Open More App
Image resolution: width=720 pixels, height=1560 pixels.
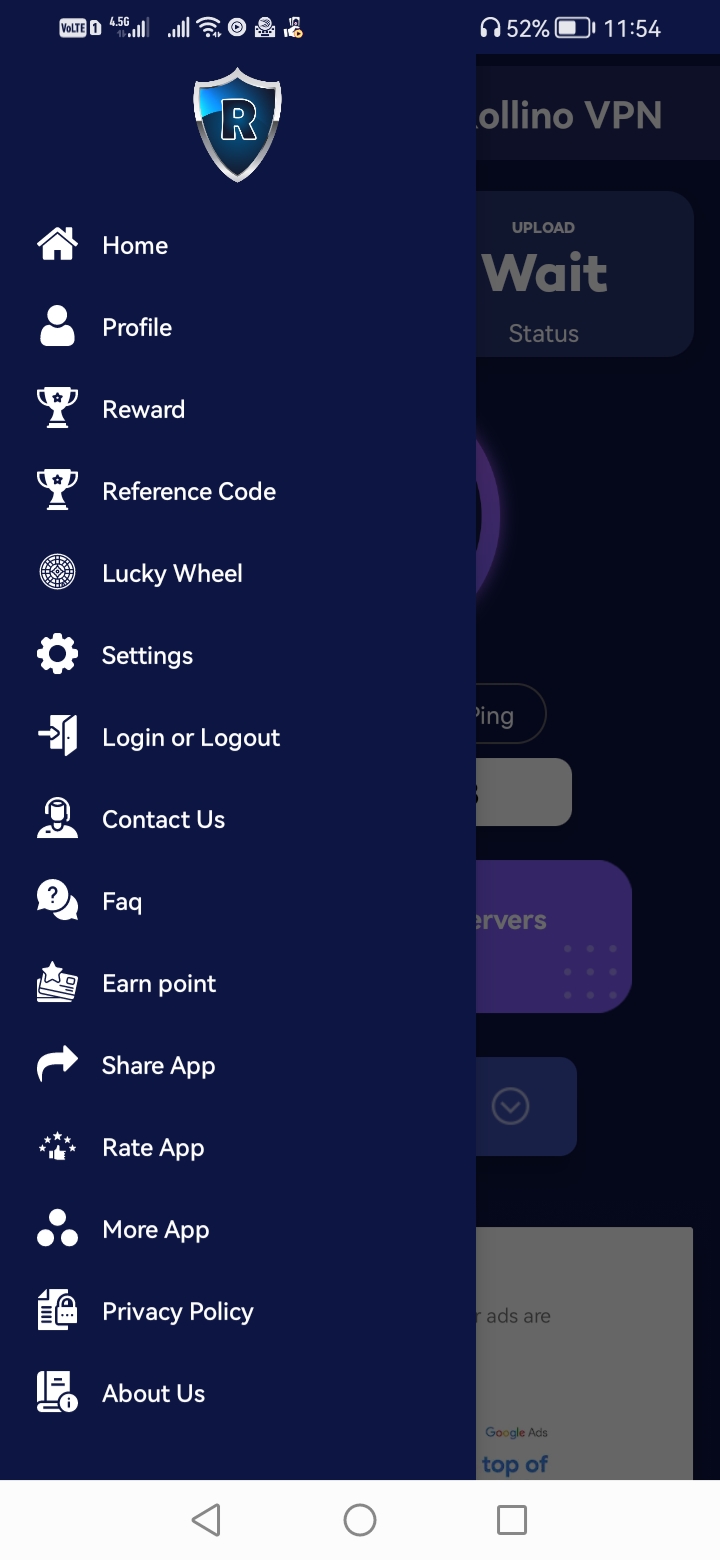[x=237, y=1229]
